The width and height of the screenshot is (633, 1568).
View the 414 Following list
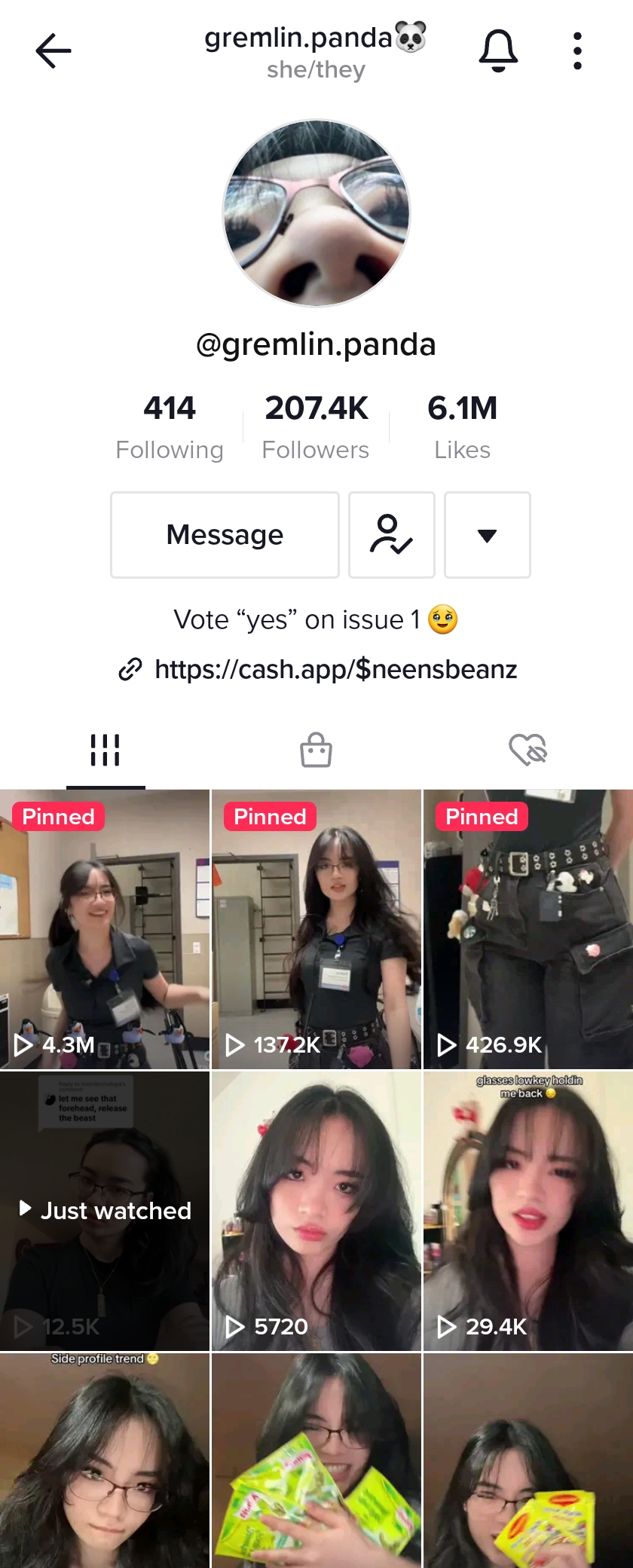tap(170, 426)
